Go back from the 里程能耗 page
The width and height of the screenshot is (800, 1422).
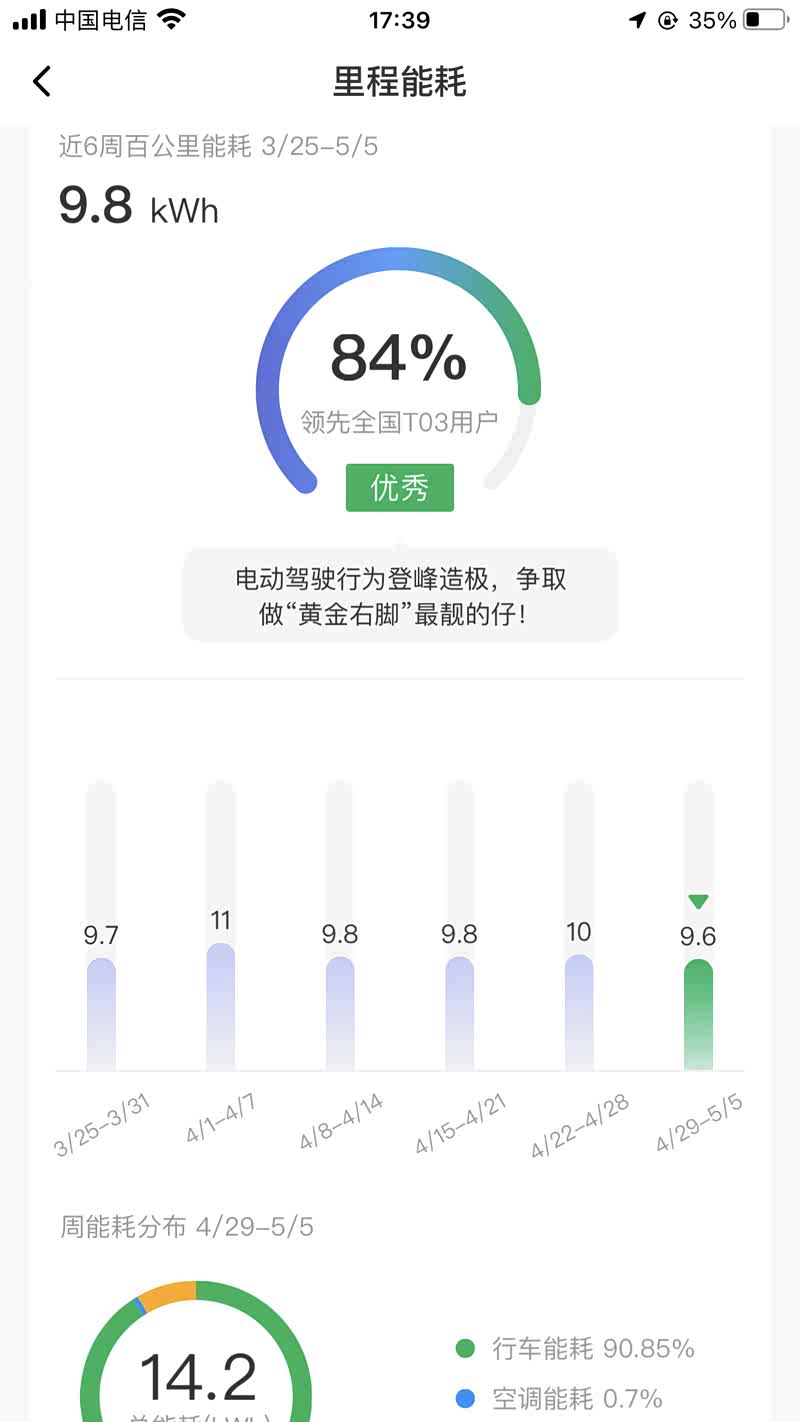pos(41,81)
